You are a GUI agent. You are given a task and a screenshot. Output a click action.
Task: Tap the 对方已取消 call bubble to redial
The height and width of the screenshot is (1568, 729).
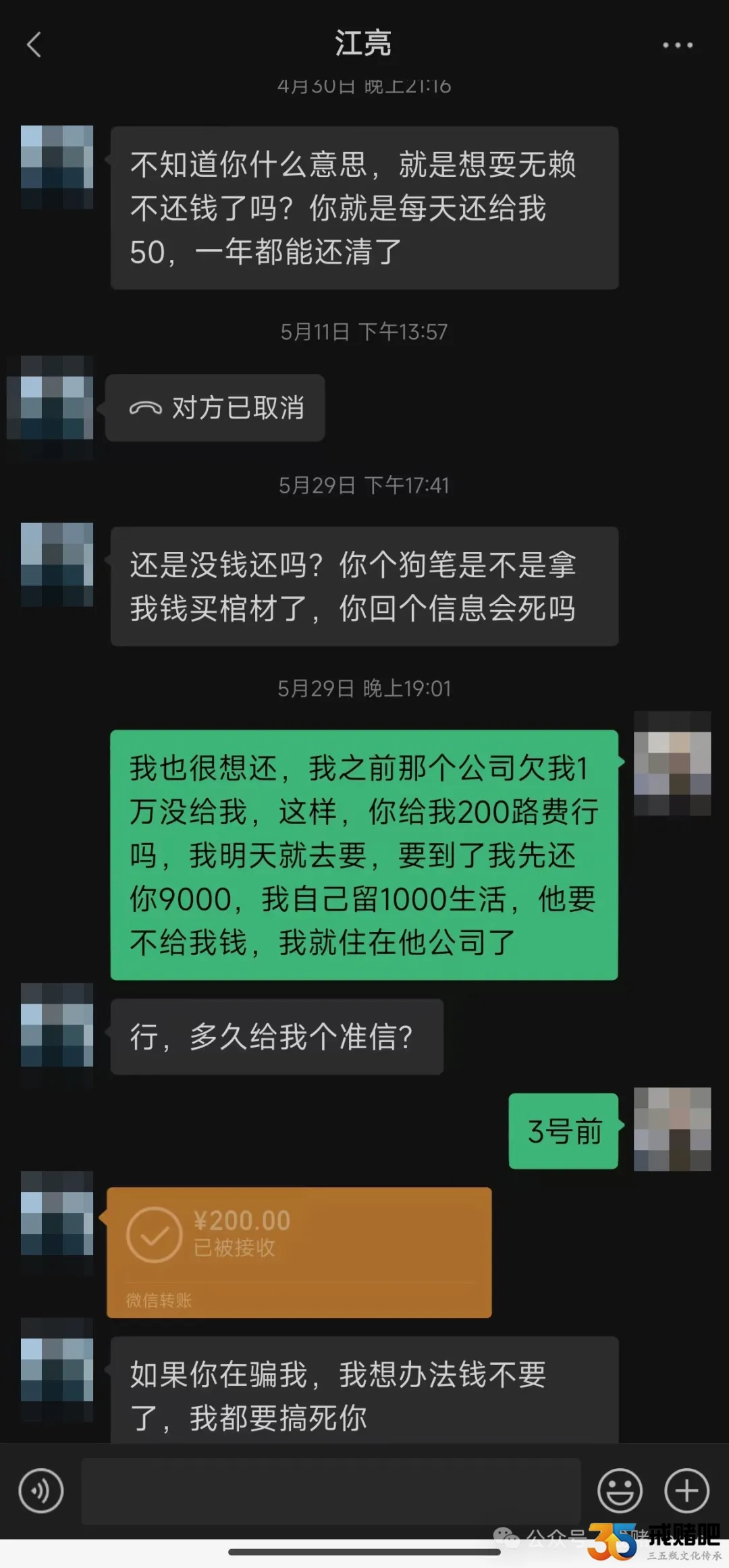coord(215,408)
